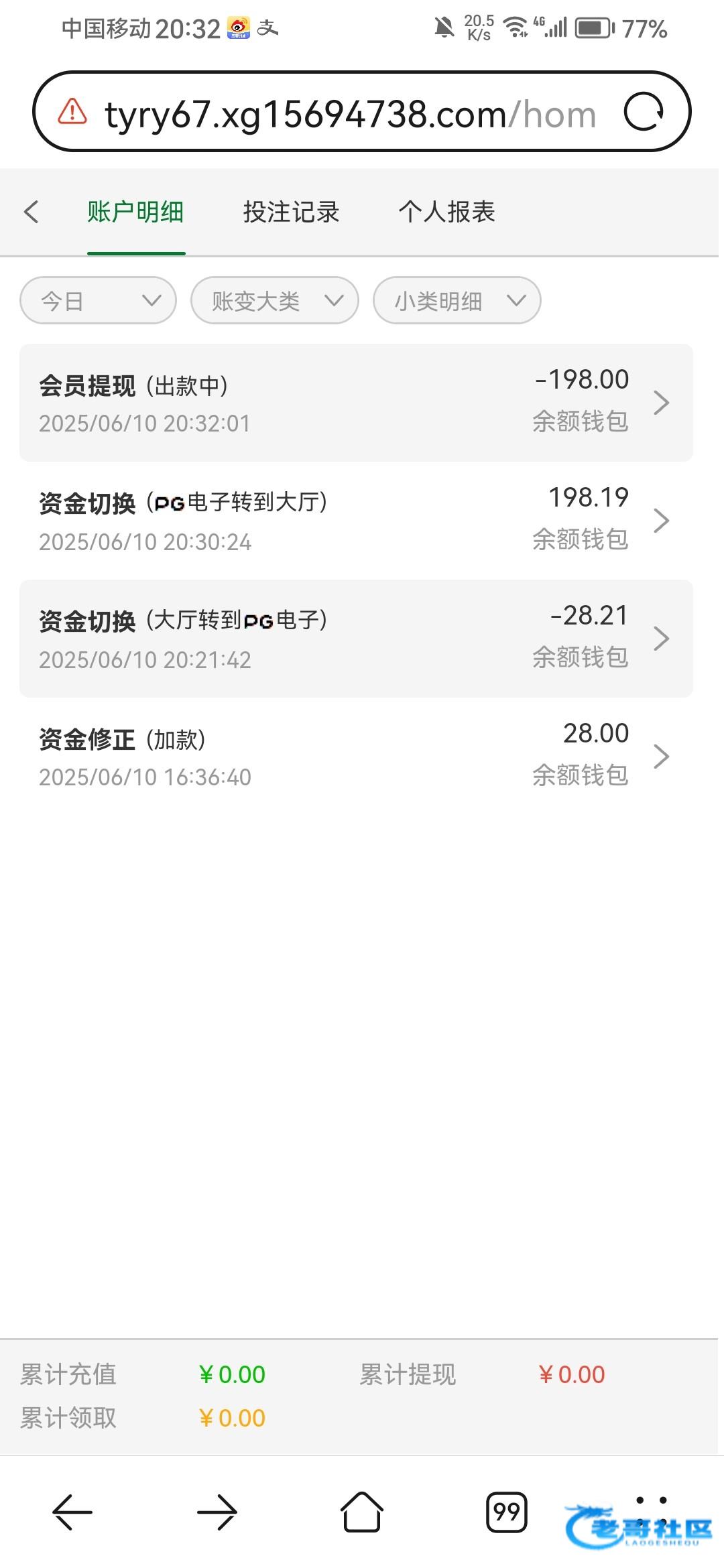Open the 小类明细 filter dropdown
The height and width of the screenshot is (1568, 724).
point(457,300)
